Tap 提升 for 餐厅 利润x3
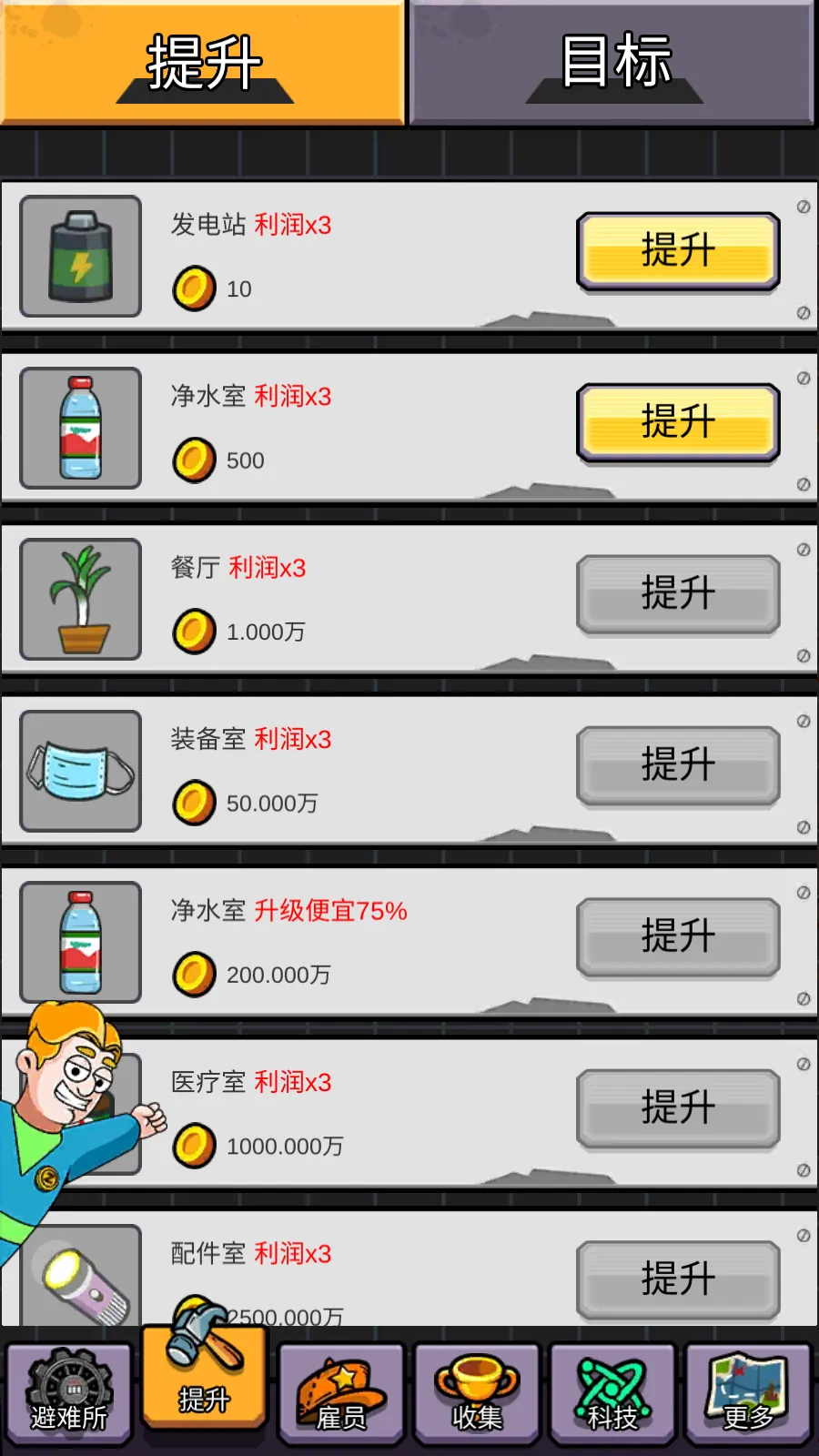Viewport: 819px width, 1456px height. 678,593
